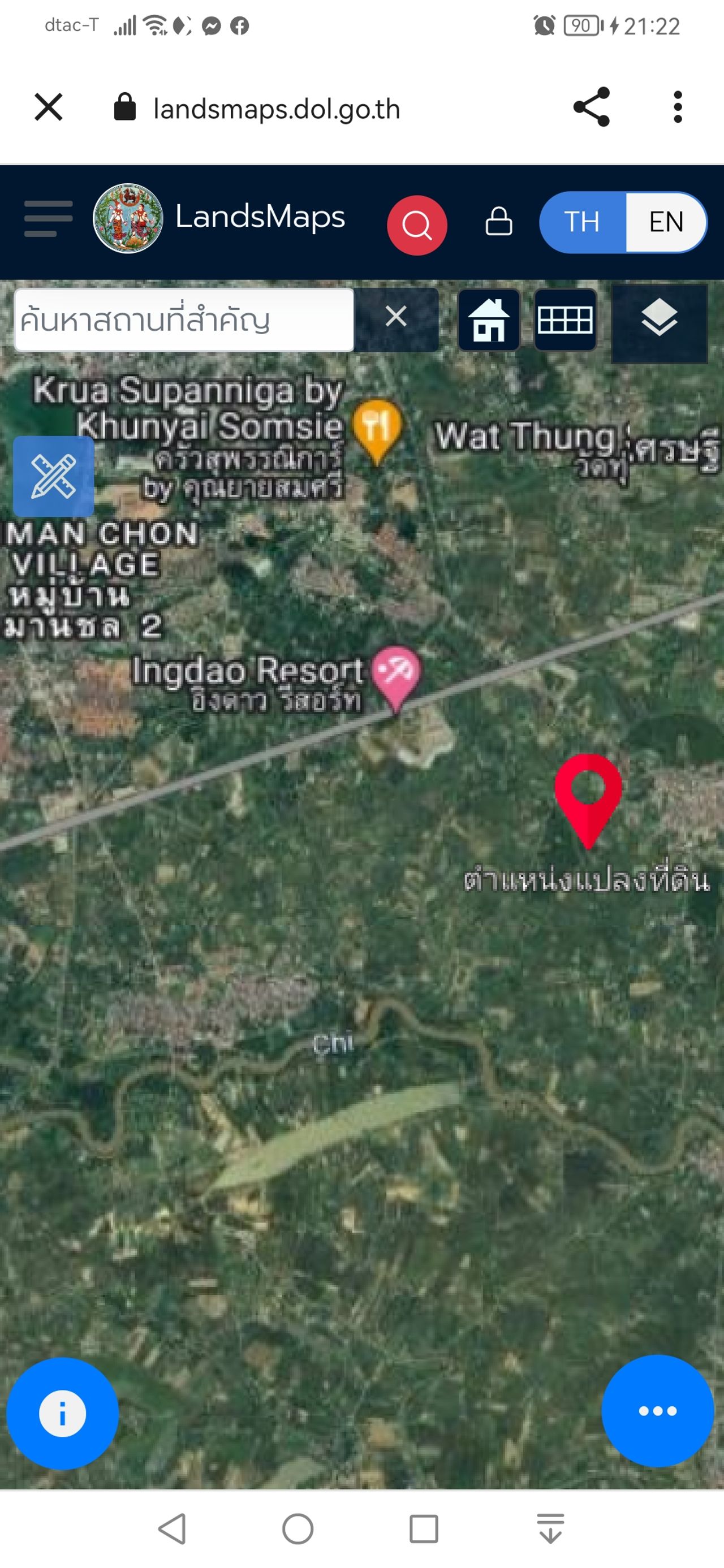Switch language to EN

pos(666,222)
